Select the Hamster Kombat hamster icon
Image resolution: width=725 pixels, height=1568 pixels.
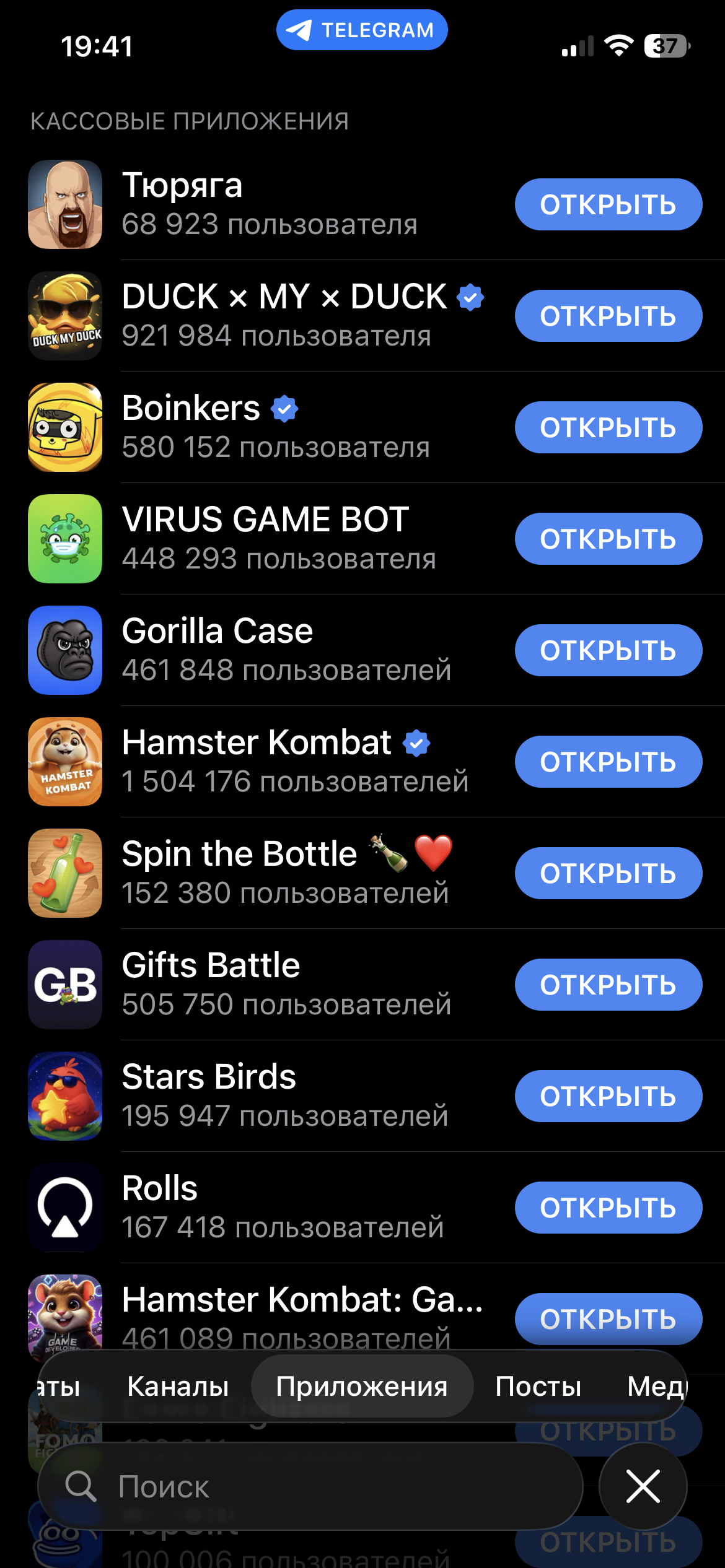click(64, 761)
